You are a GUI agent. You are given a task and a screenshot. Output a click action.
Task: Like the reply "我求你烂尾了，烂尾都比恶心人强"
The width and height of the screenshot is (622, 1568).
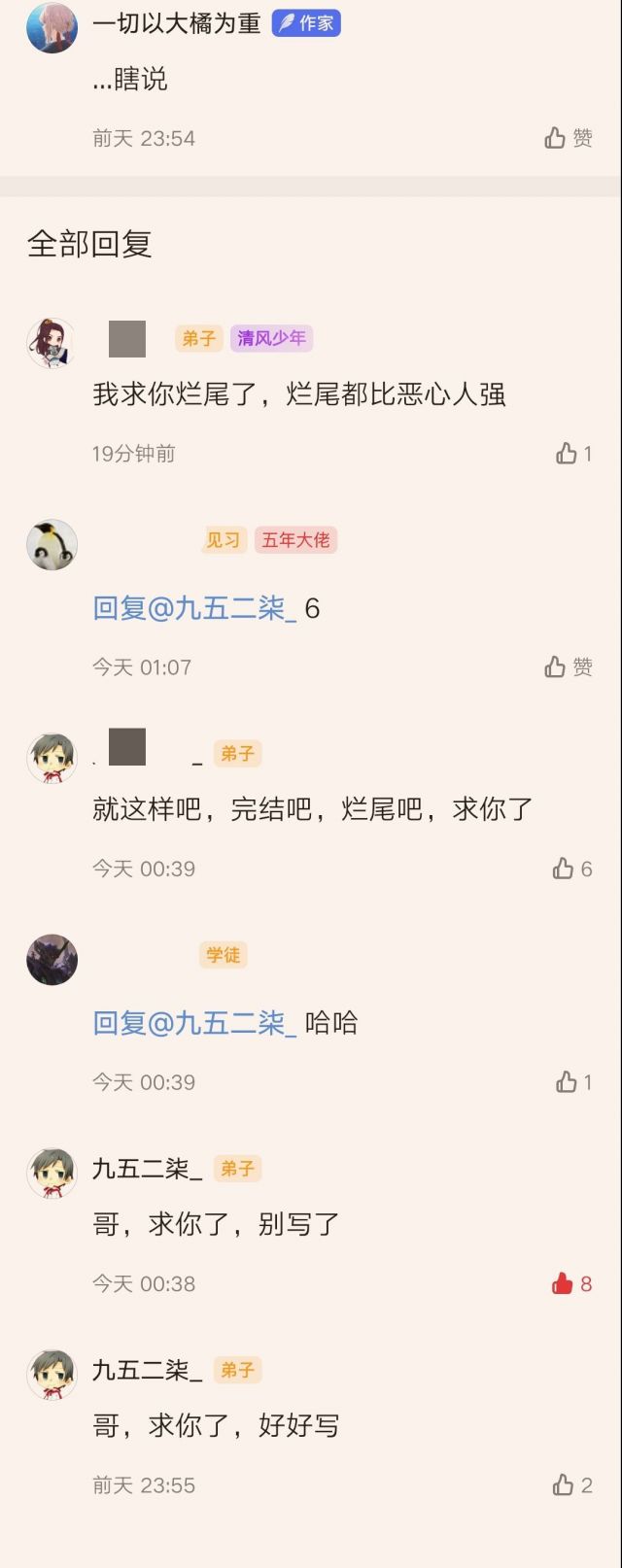tap(573, 453)
